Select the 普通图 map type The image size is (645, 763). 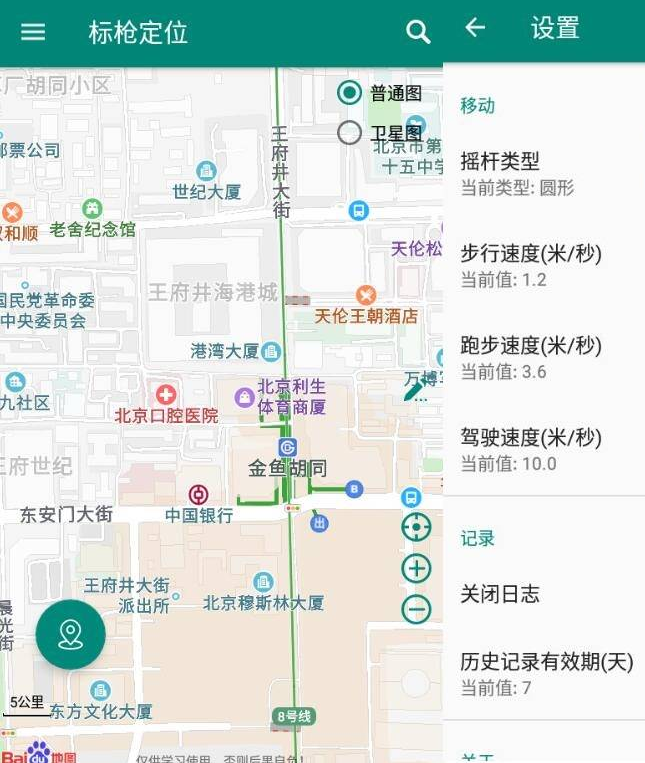[349, 93]
